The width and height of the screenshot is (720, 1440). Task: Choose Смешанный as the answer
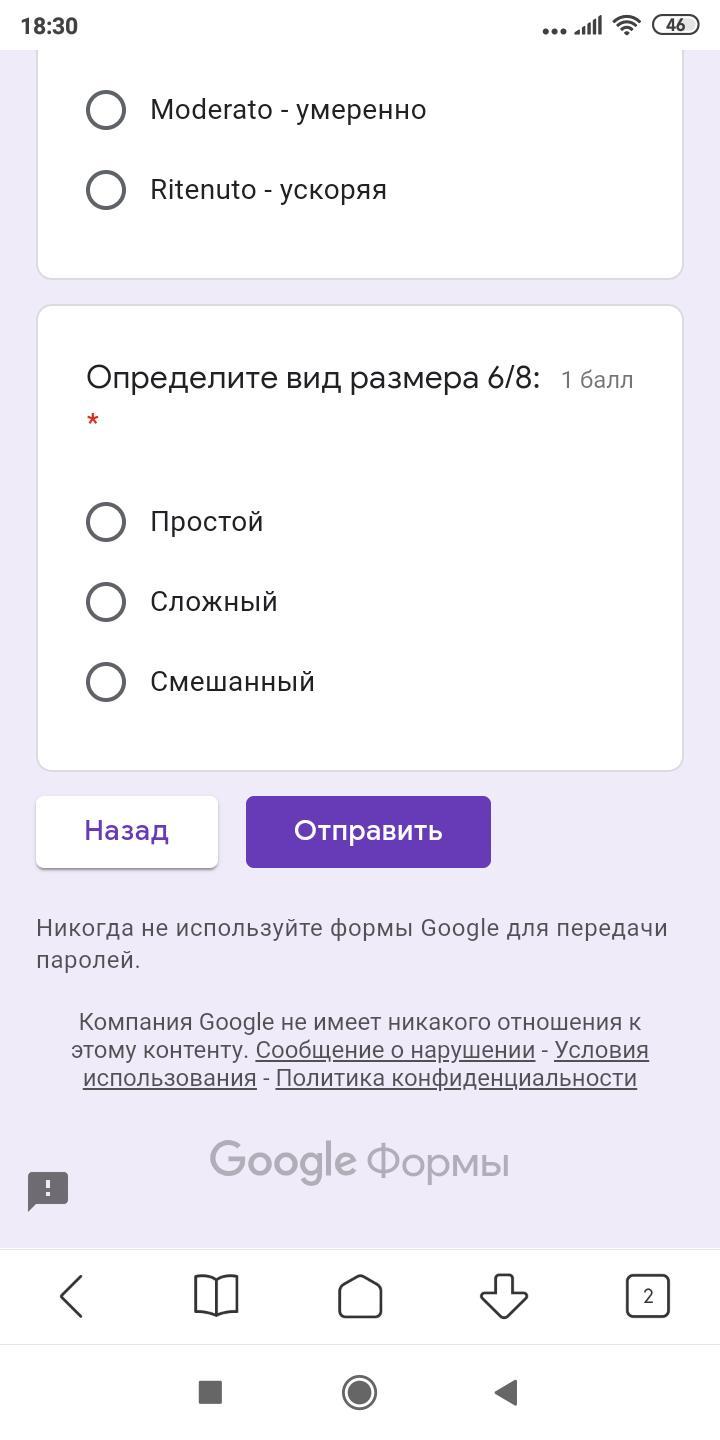point(106,682)
